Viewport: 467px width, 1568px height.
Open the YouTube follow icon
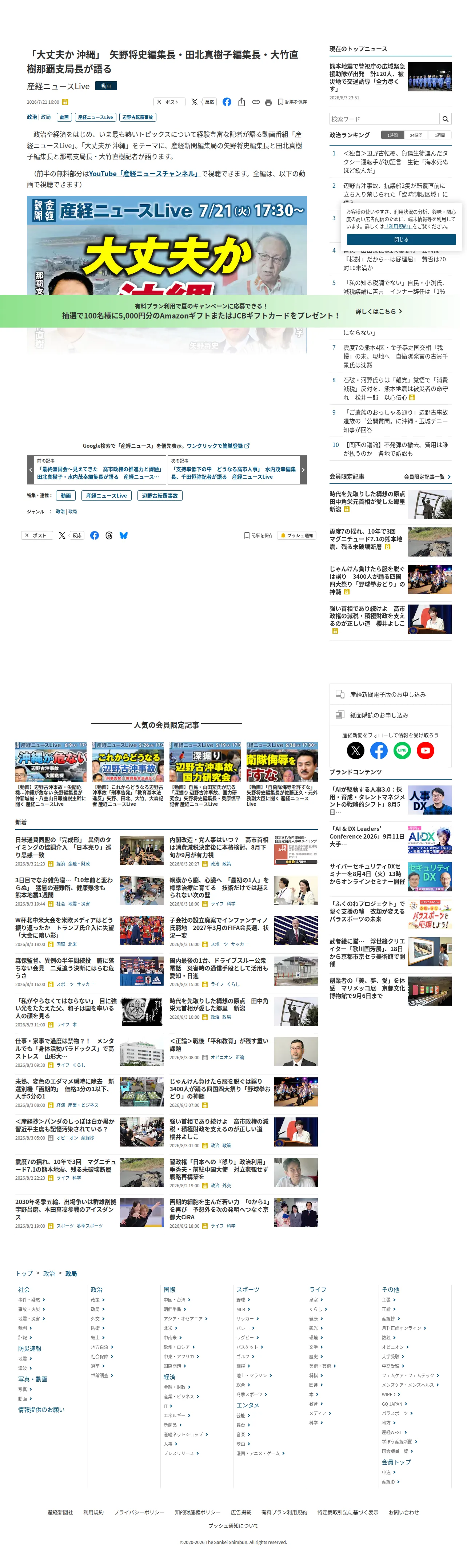click(425, 751)
